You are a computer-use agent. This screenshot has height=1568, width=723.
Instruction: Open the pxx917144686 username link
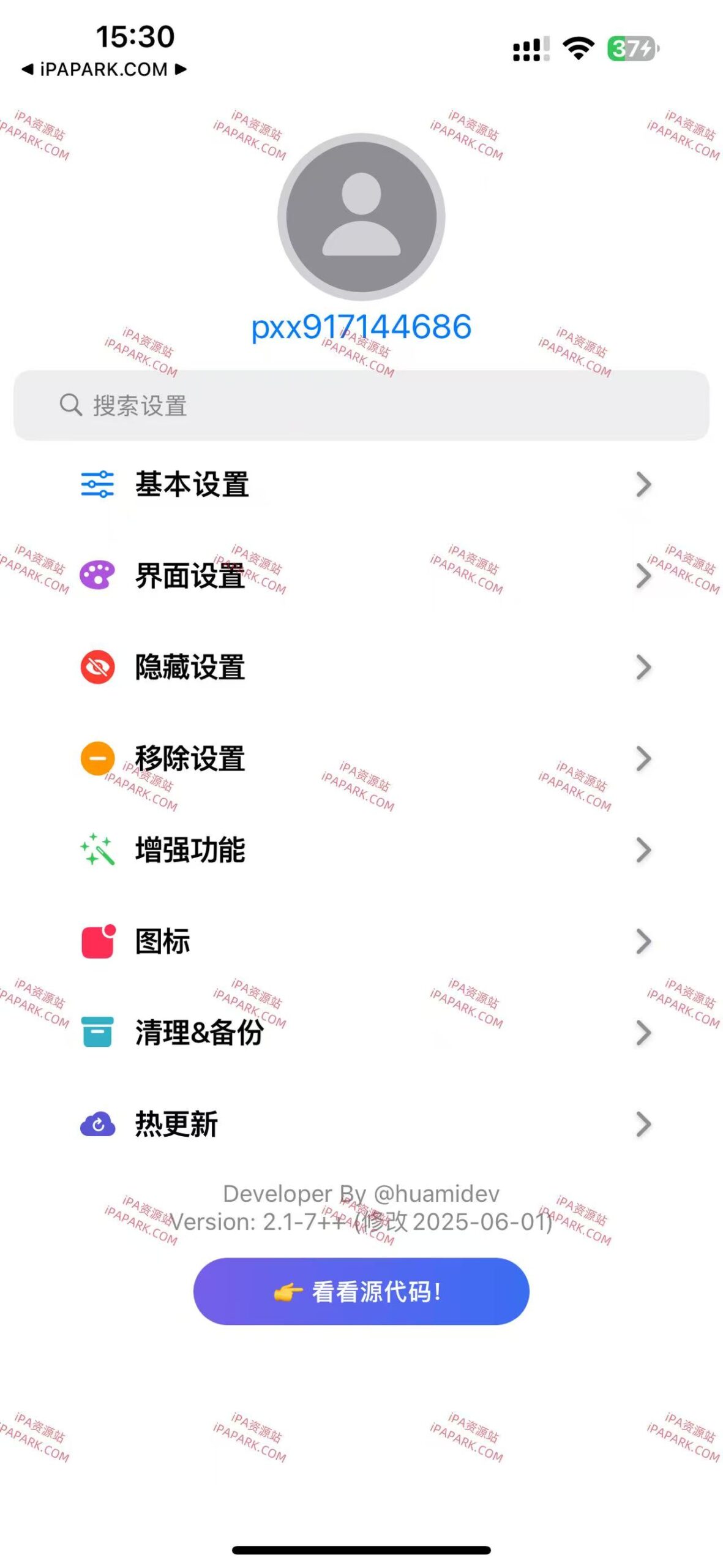tap(361, 328)
